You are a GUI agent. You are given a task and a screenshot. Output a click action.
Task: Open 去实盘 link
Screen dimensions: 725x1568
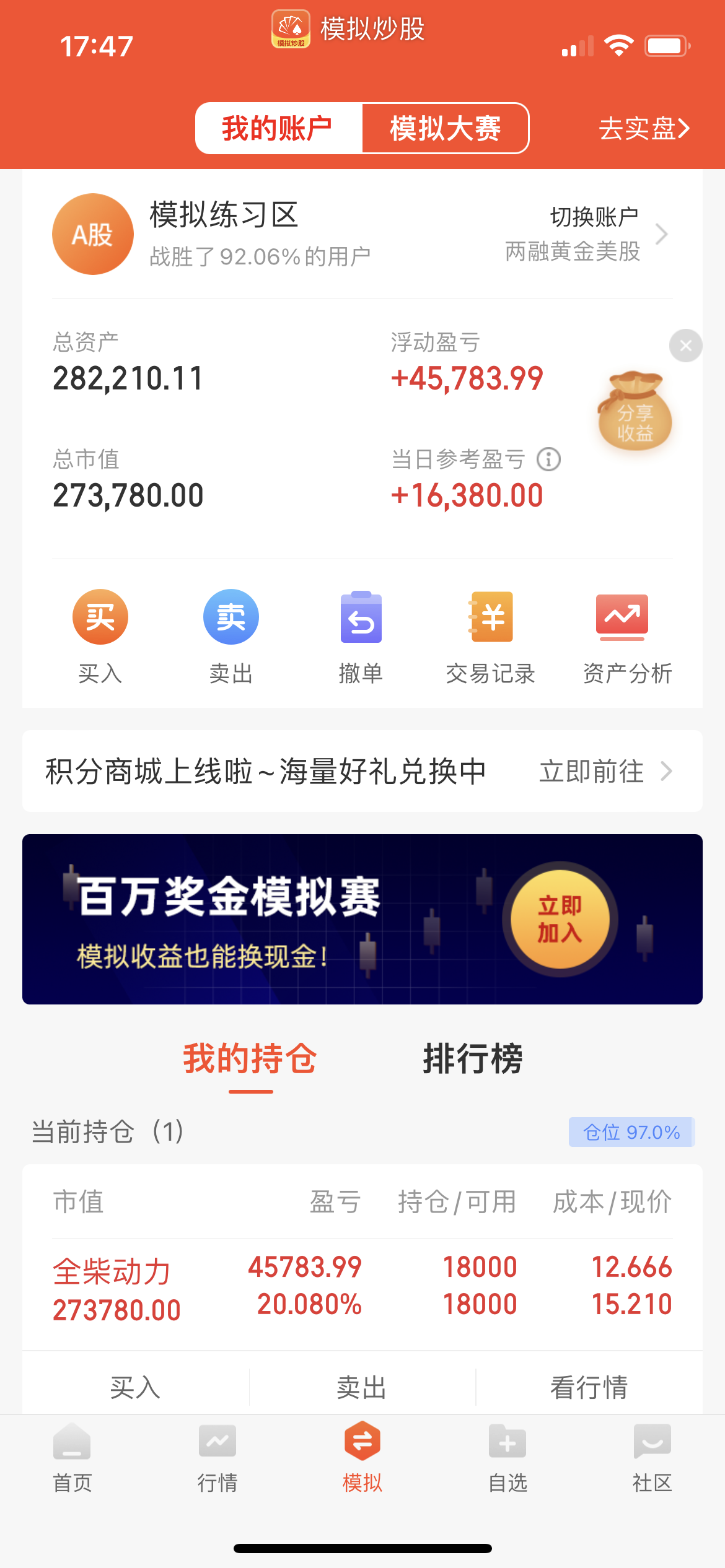coord(643,129)
